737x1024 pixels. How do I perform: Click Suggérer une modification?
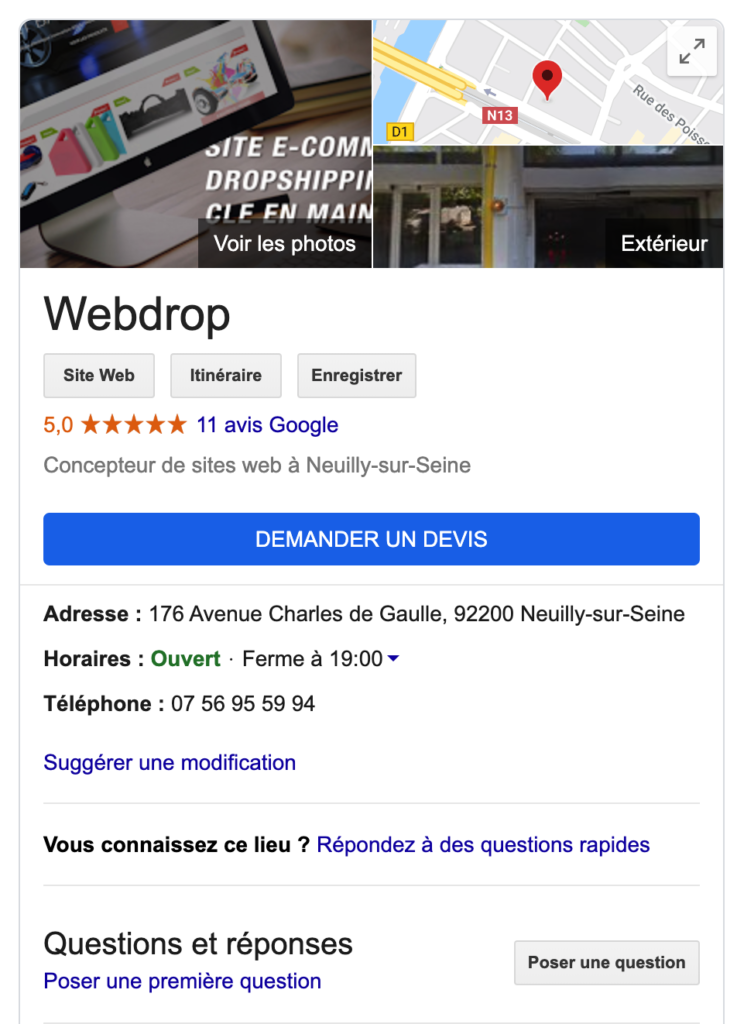169,763
